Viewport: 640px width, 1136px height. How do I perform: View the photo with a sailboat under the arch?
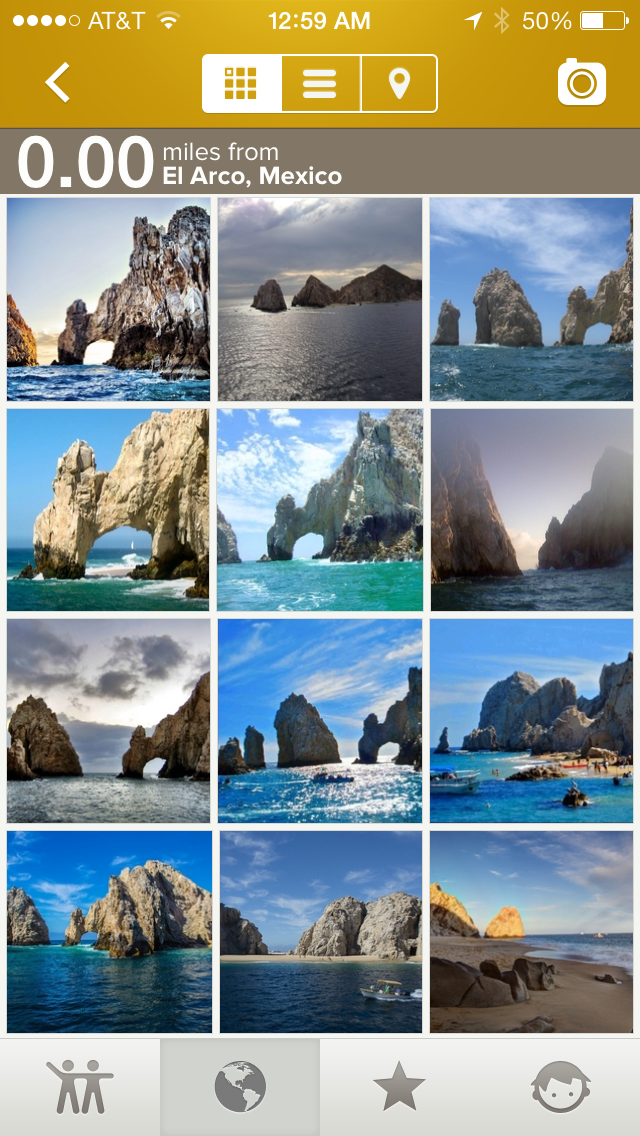coord(108,510)
